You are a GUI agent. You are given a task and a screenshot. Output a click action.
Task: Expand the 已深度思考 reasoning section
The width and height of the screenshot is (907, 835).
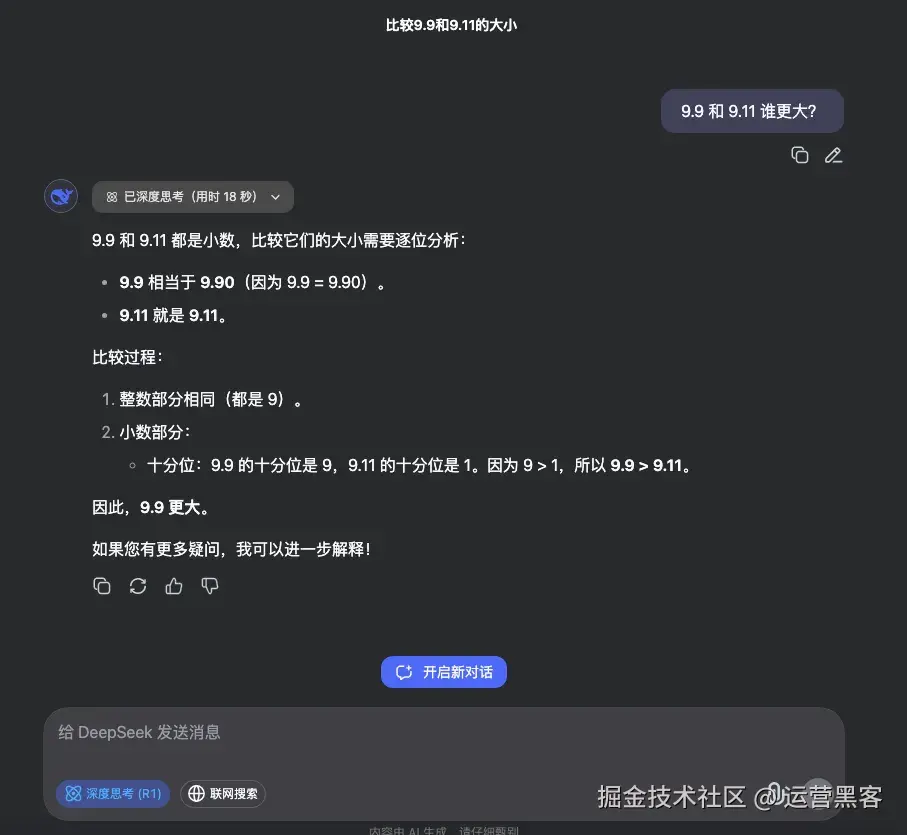tap(193, 197)
